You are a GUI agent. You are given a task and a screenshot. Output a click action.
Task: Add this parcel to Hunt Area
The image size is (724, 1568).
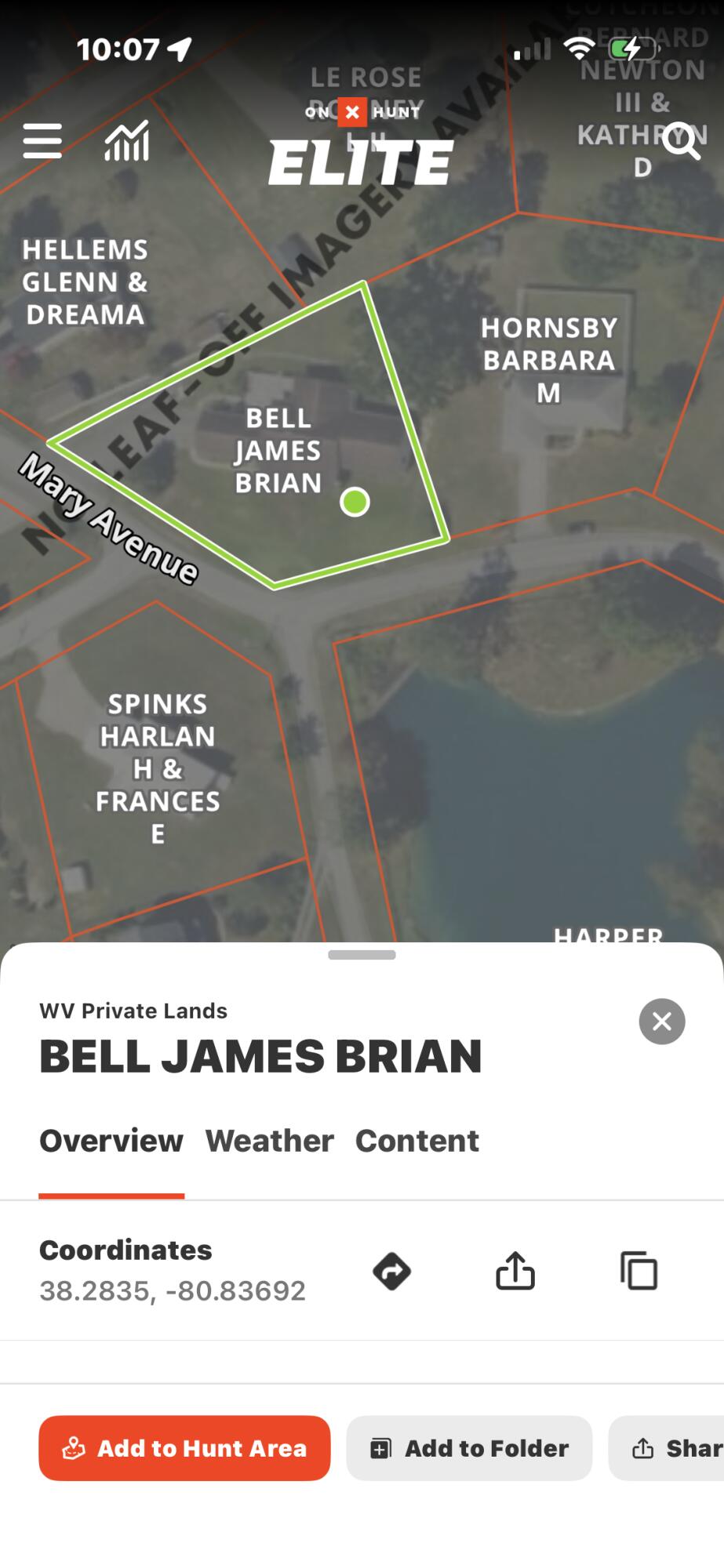coord(184,1448)
